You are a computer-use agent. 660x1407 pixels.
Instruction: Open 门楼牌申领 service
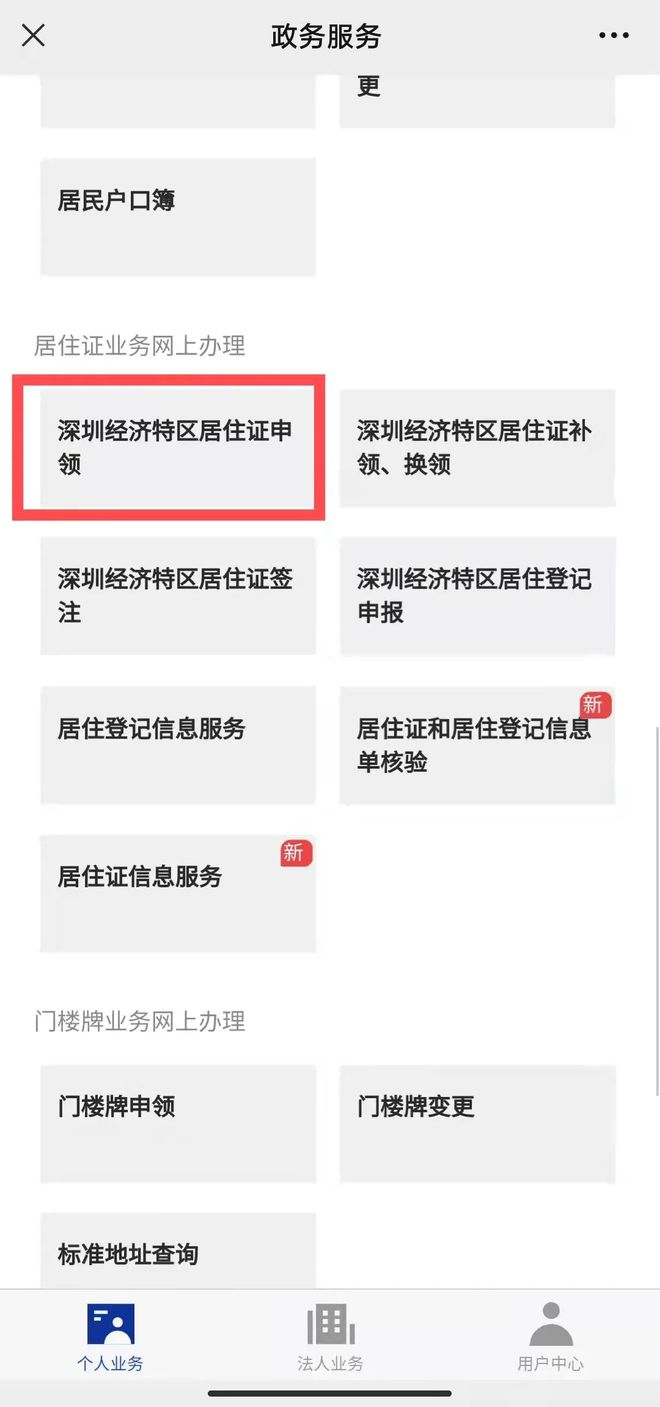point(178,1123)
